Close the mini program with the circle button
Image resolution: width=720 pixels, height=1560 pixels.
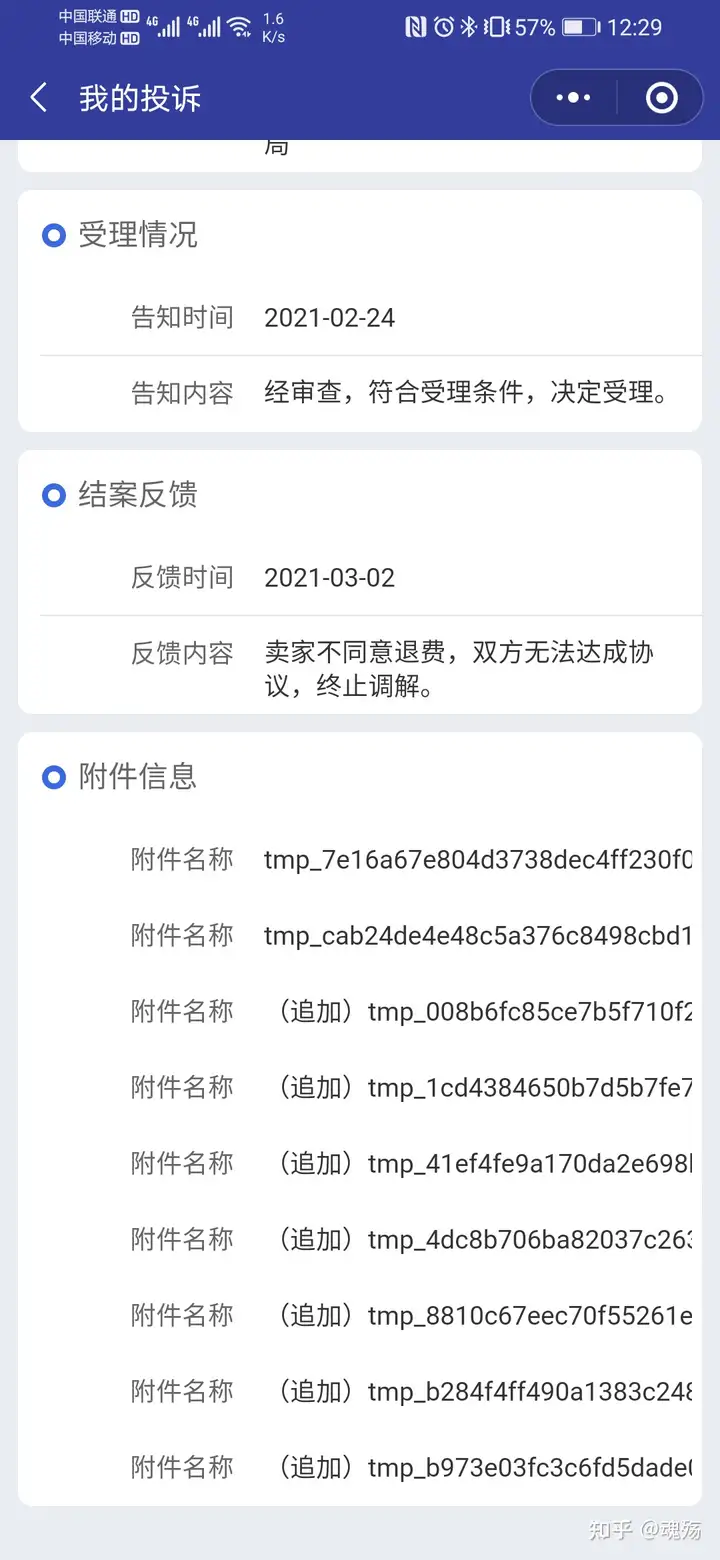click(x=662, y=98)
